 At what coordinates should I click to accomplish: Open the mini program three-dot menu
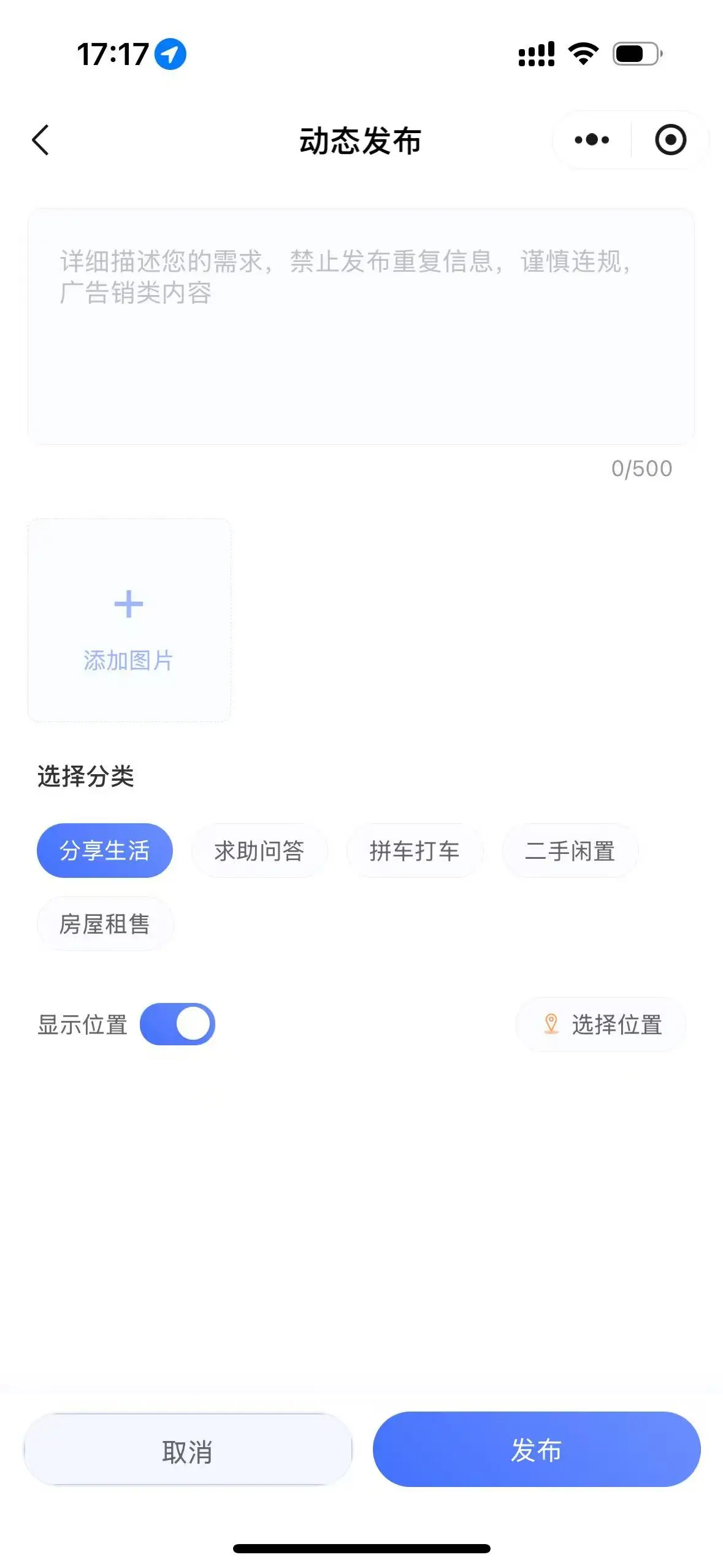[x=592, y=140]
